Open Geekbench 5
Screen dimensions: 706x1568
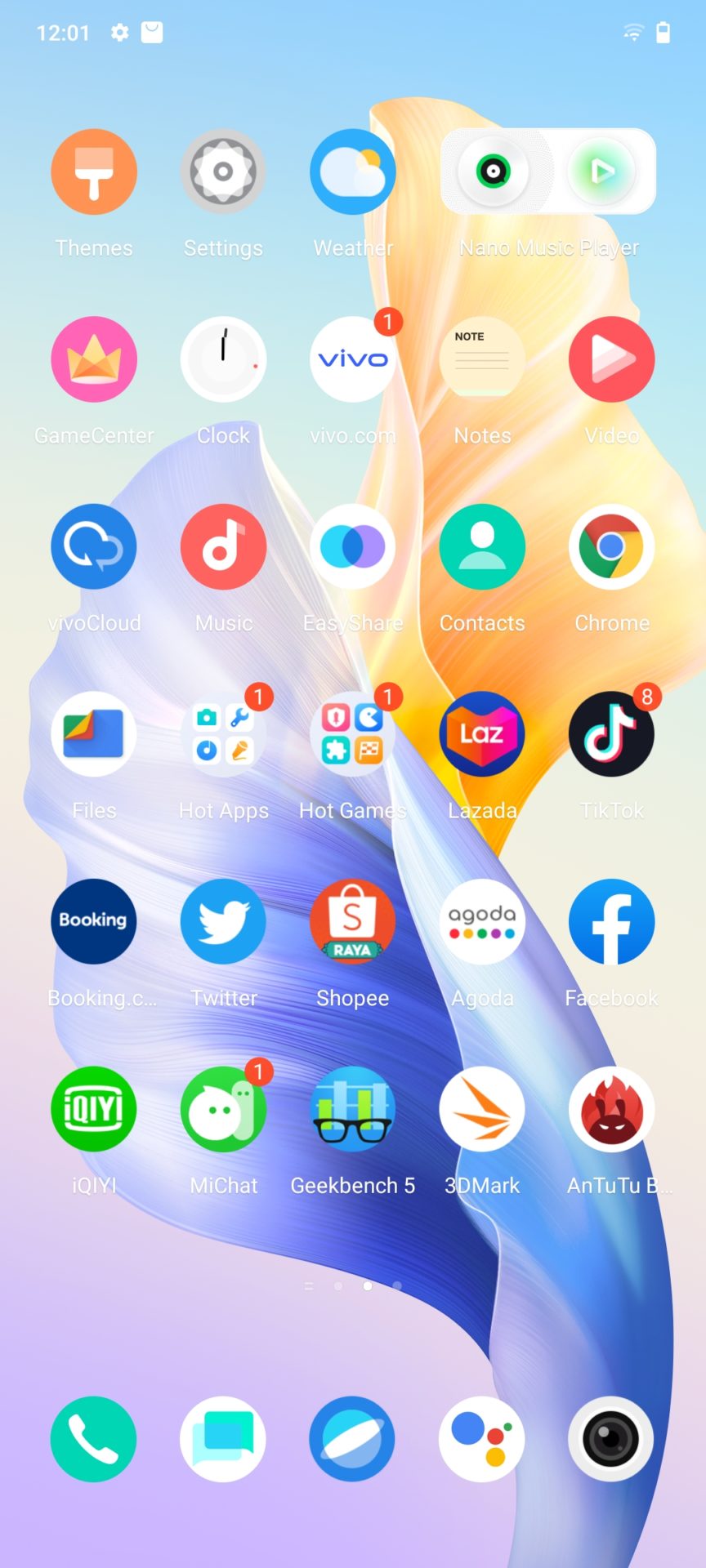[353, 1109]
